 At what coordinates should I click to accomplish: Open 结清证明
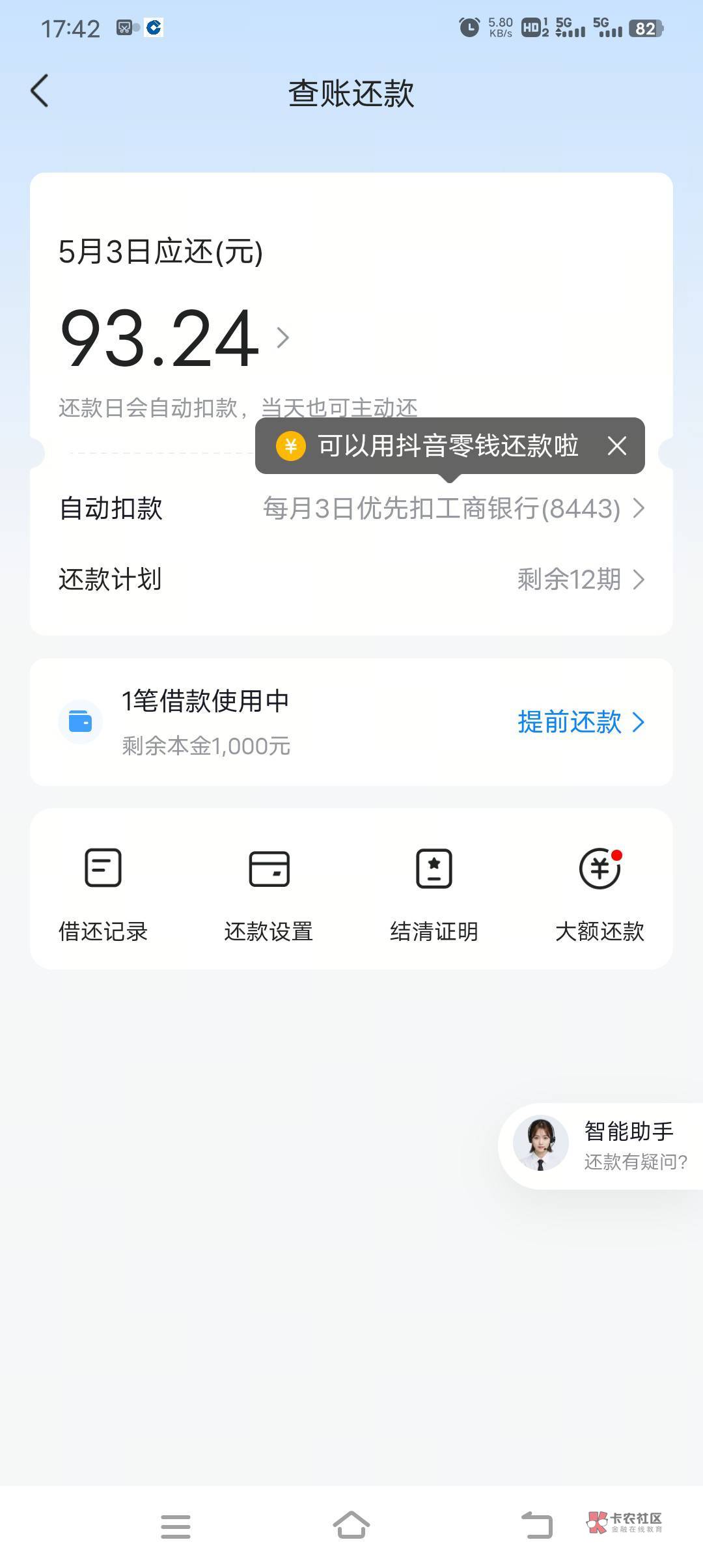pos(434,893)
